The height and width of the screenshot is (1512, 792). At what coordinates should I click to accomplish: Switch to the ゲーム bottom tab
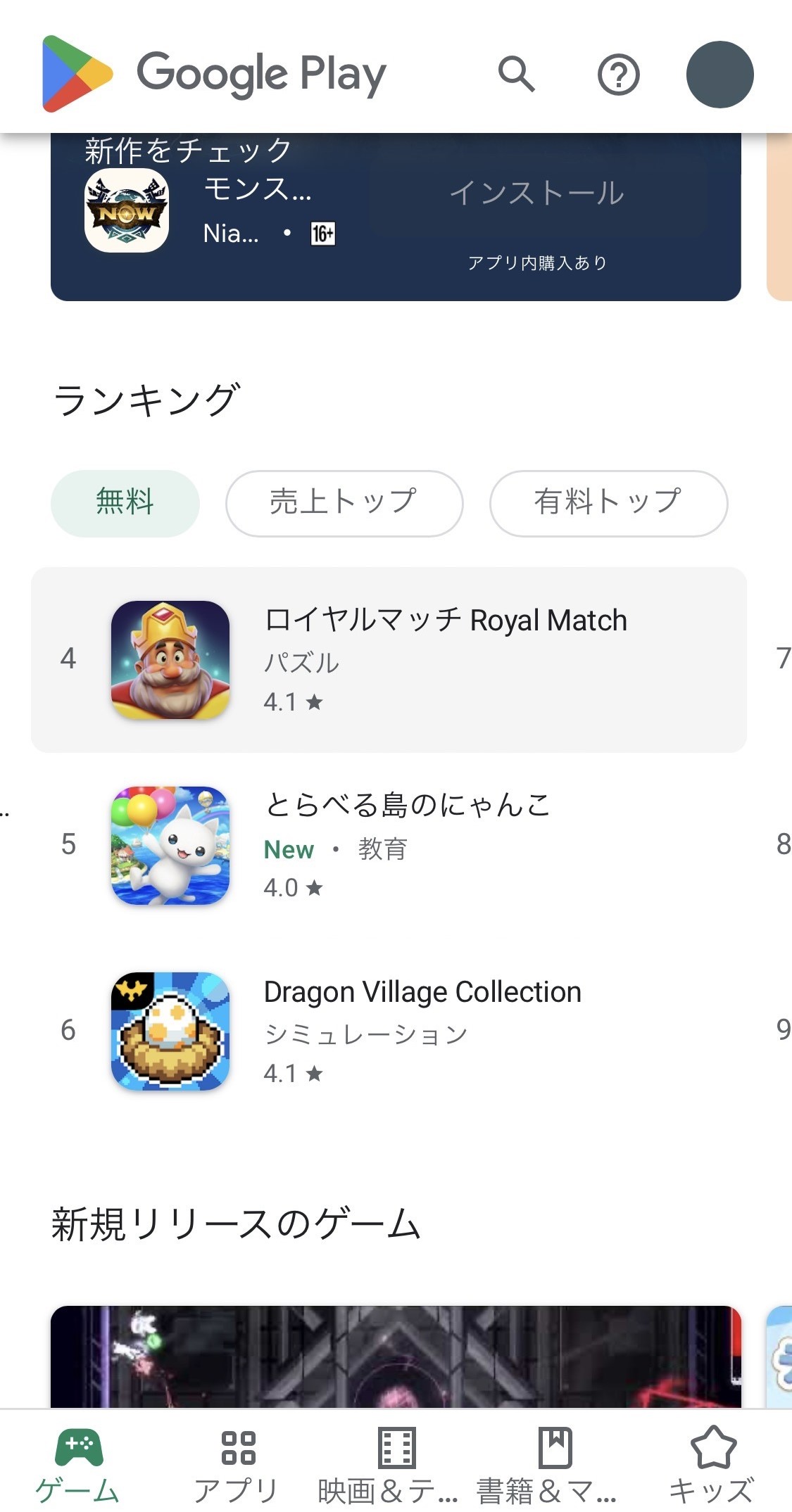coord(78,1465)
